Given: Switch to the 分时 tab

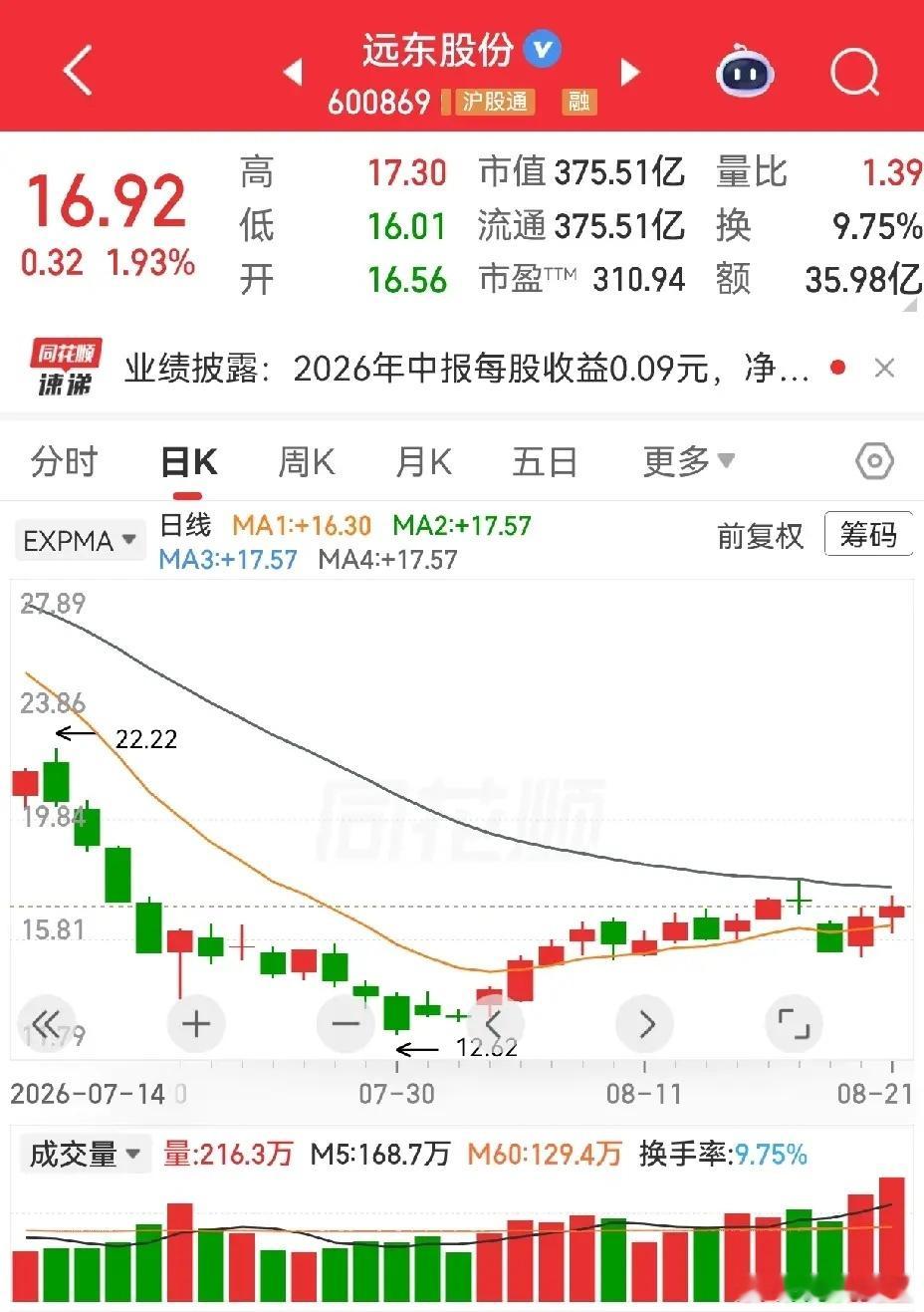Looking at the screenshot, I should [65, 462].
